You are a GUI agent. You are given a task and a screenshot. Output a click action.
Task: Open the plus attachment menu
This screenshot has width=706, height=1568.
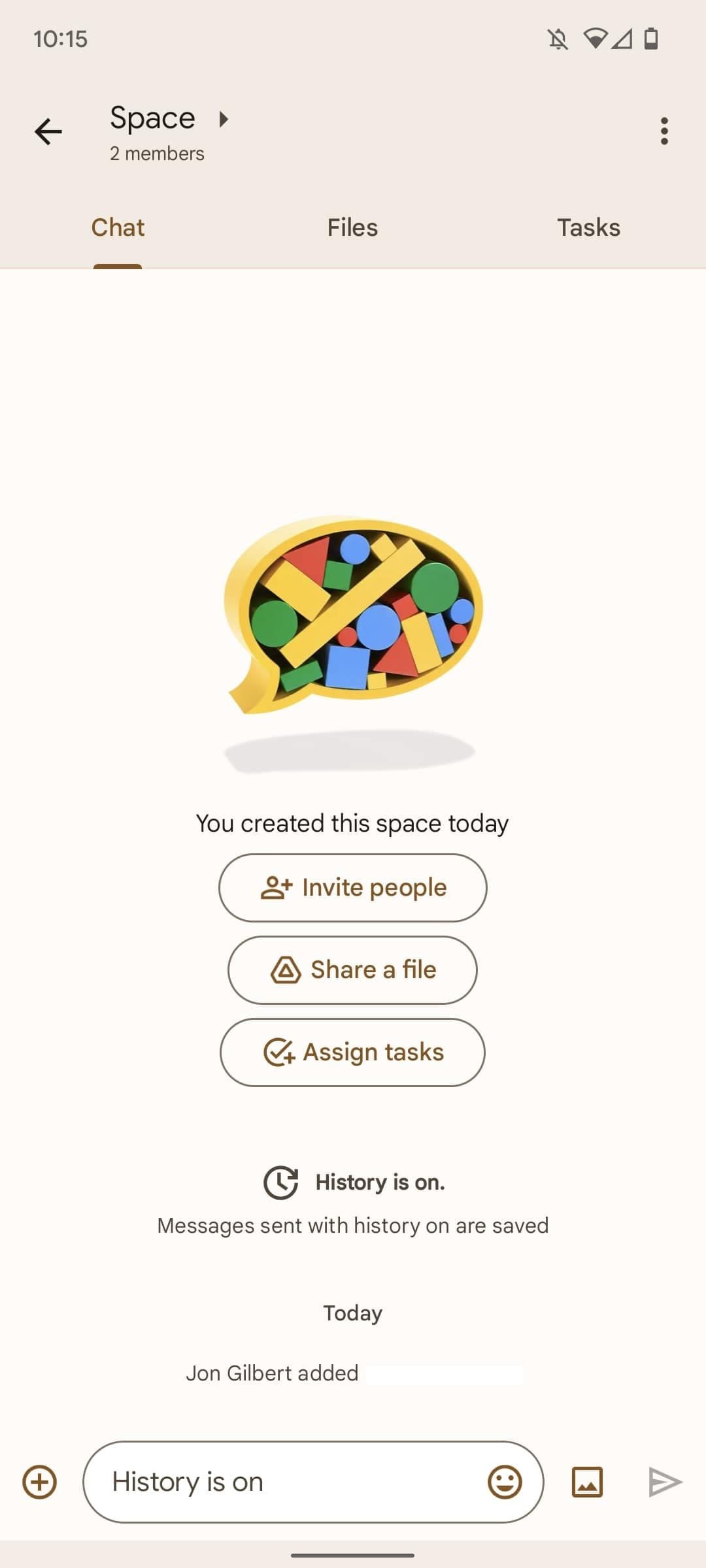point(40,1482)
